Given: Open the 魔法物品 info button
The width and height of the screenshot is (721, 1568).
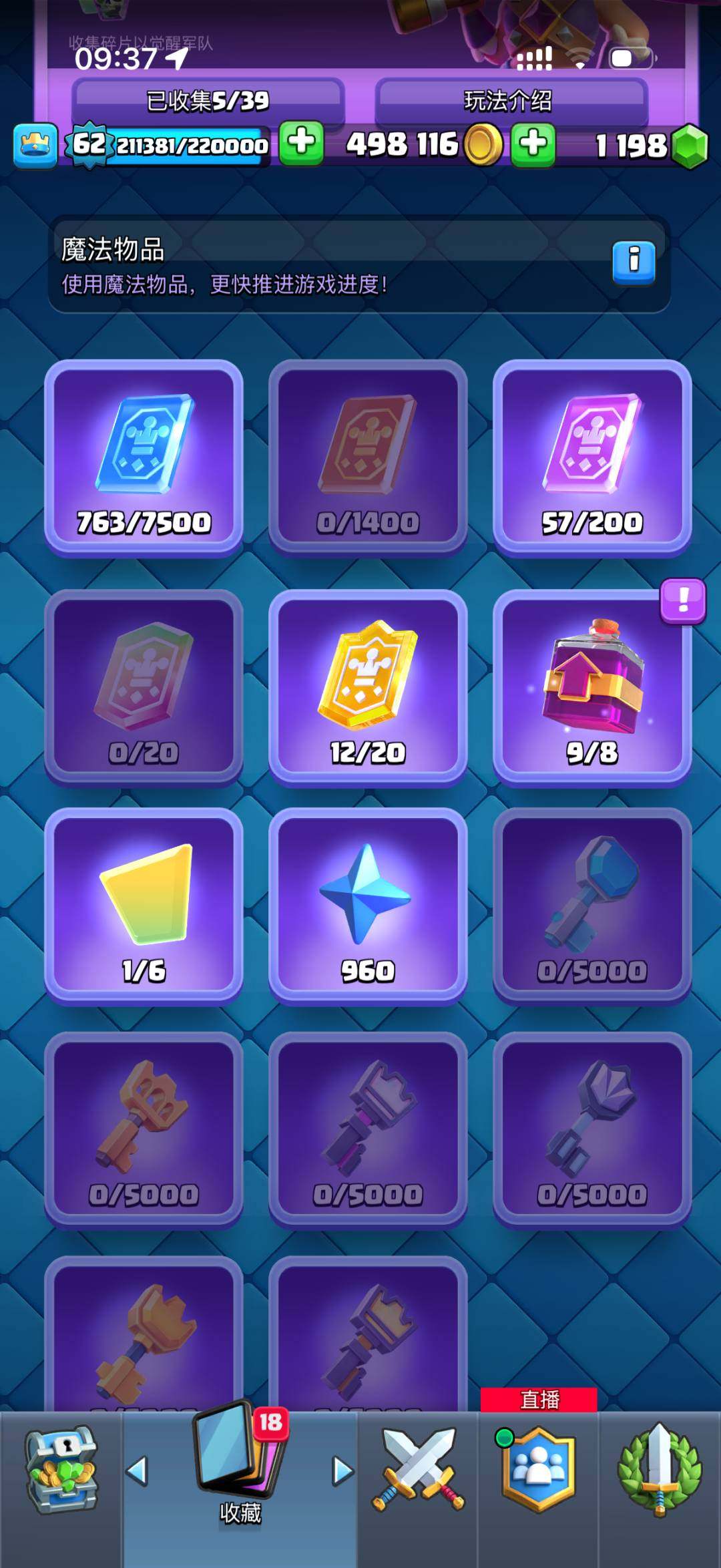Looking at the screenshot, I should coord(634,261).
